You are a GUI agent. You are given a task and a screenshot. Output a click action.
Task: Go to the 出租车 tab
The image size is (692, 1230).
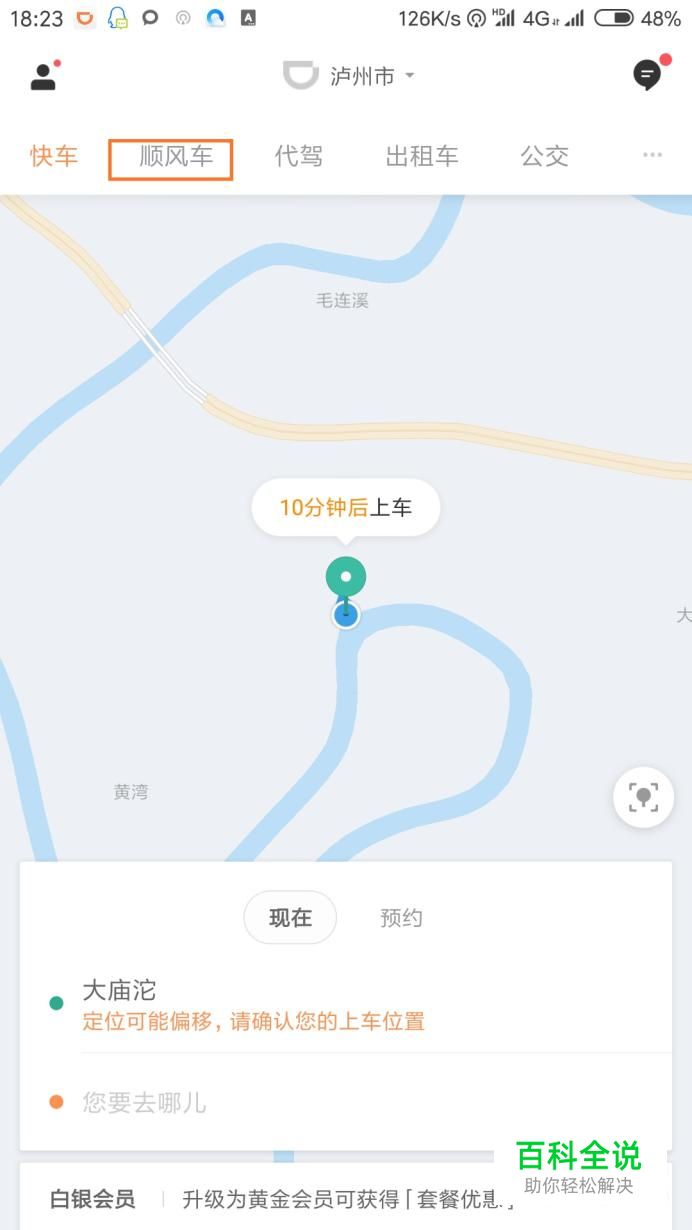tap(422, 156)
